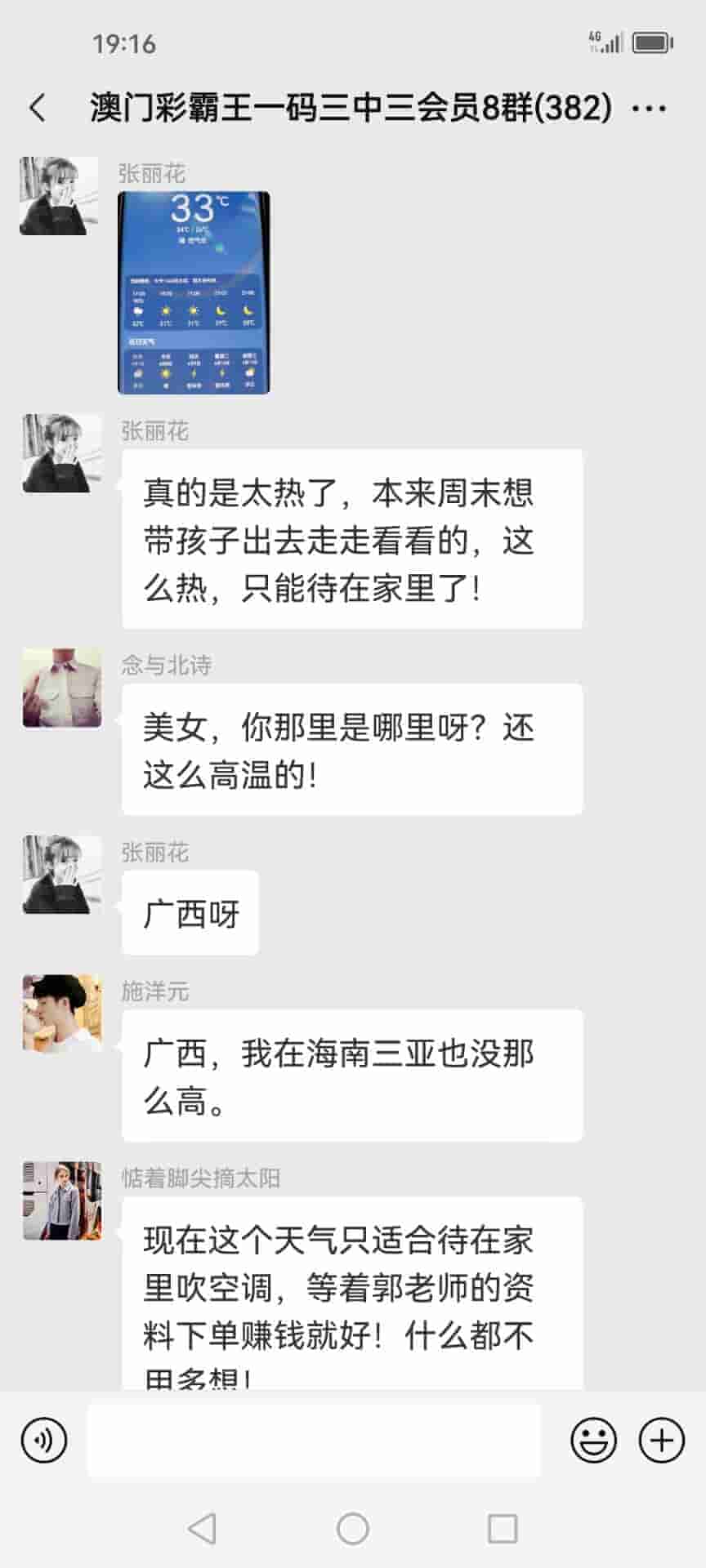This screenshot has width=706, height=1568.
Task: Open 施洋元's avatar
Action: coord(62,1013)
